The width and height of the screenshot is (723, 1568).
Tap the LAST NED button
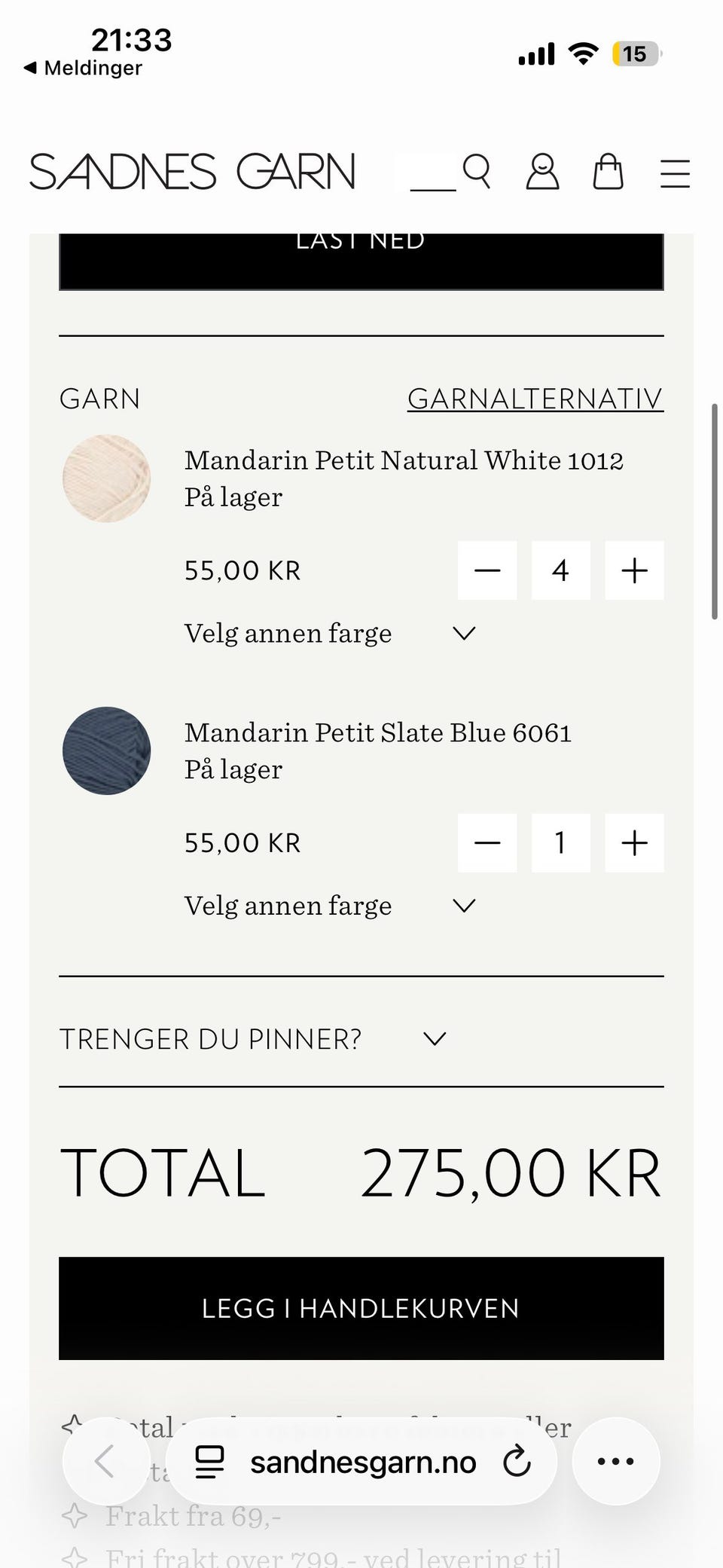pyautogui.click(x=361, y=261)
